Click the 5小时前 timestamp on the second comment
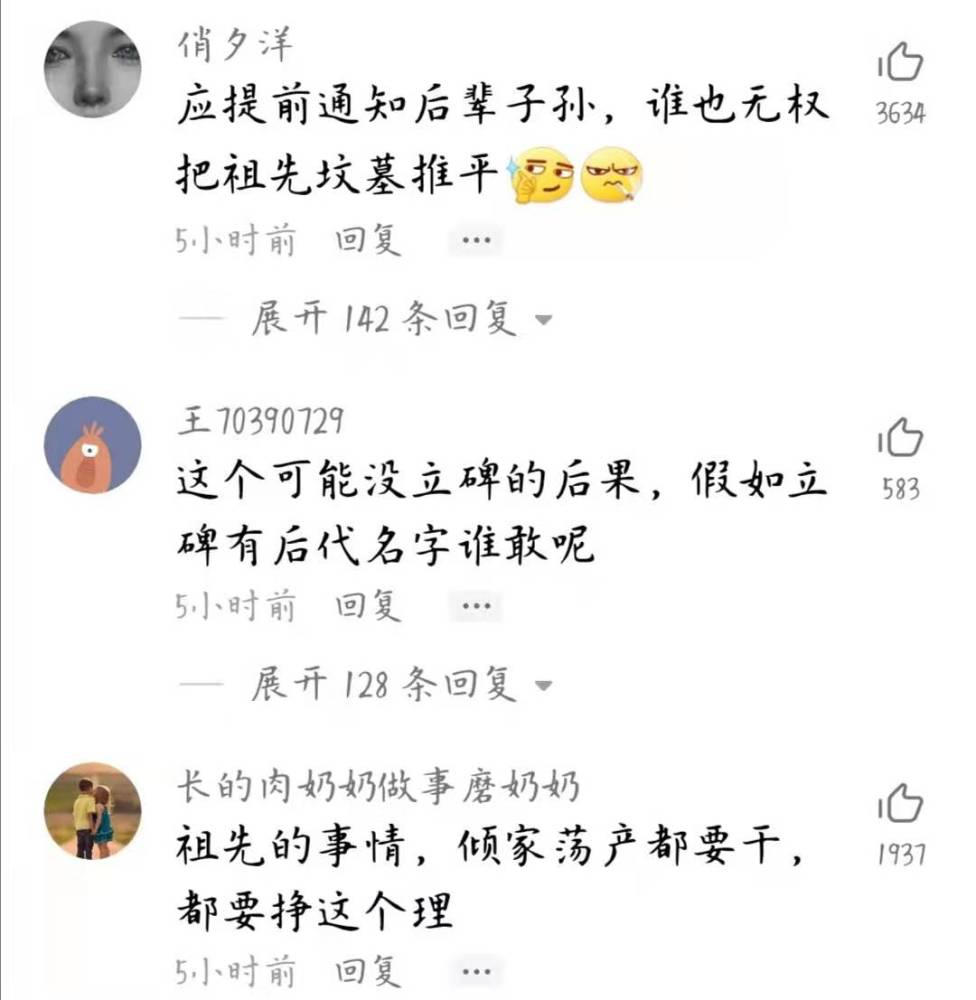Viewport: 976px width, 1000px height. pos(234,604)
